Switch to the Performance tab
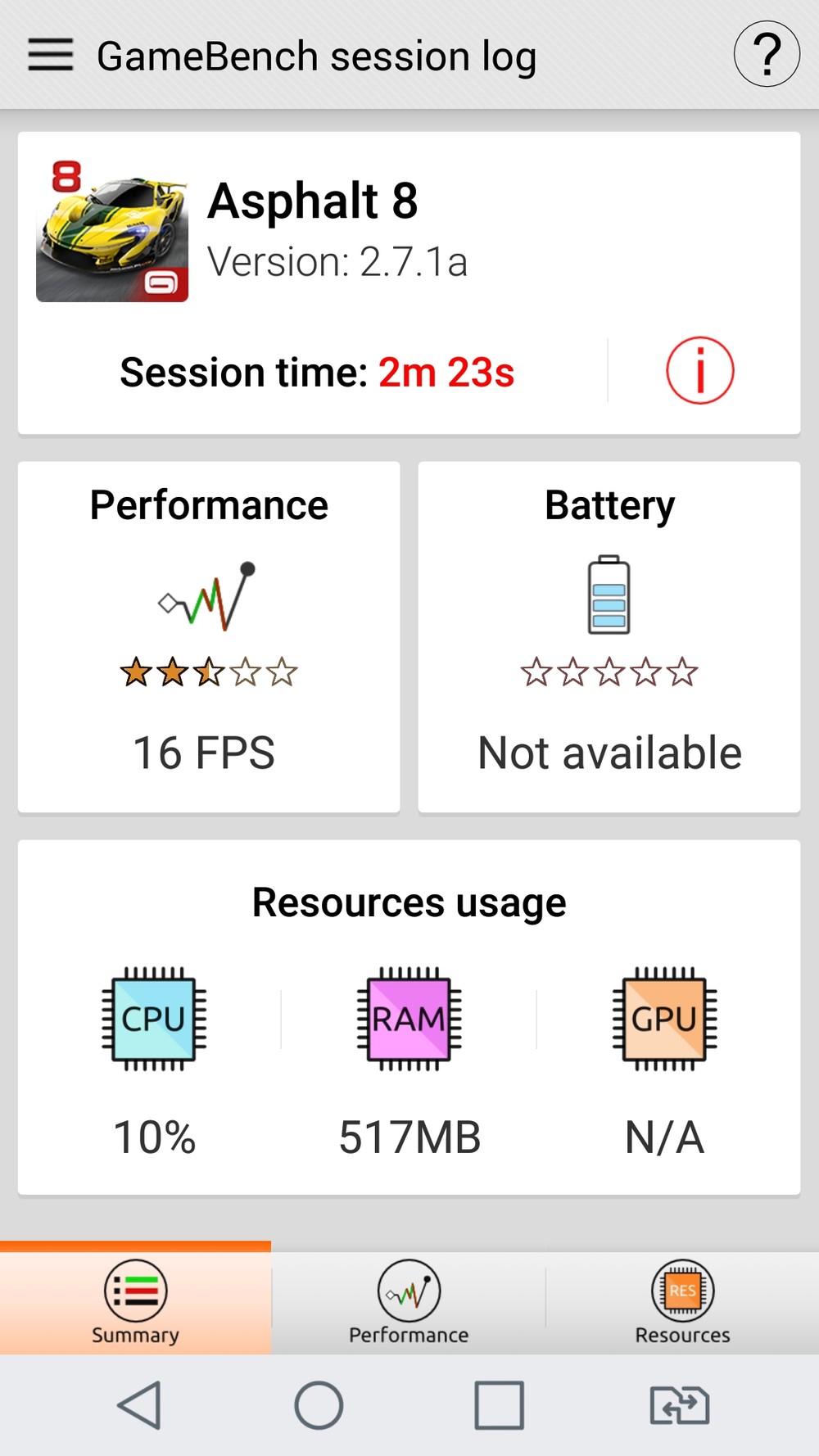This screenshot has width=819, height=1456. pos(409,1301)
